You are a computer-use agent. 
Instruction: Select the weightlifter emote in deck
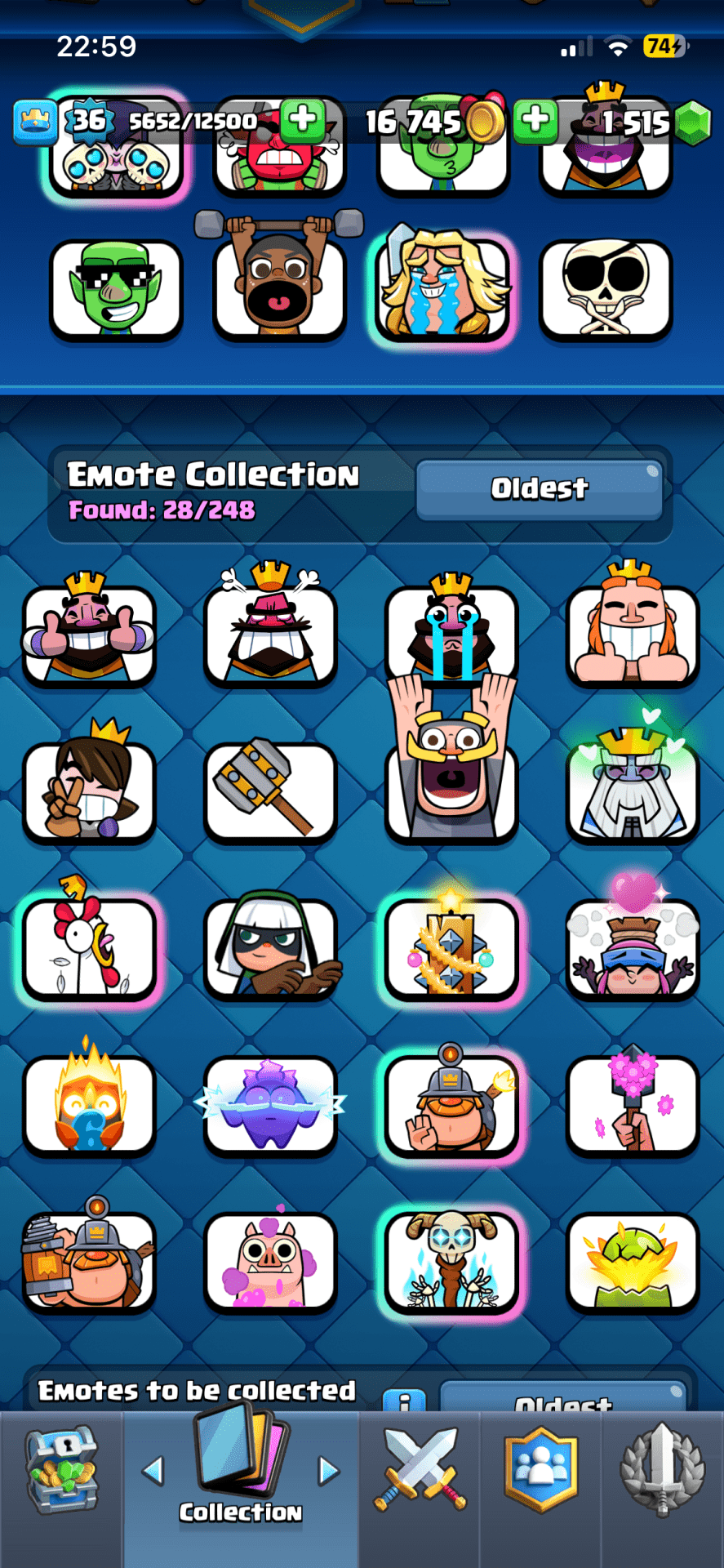coord(279,289)
